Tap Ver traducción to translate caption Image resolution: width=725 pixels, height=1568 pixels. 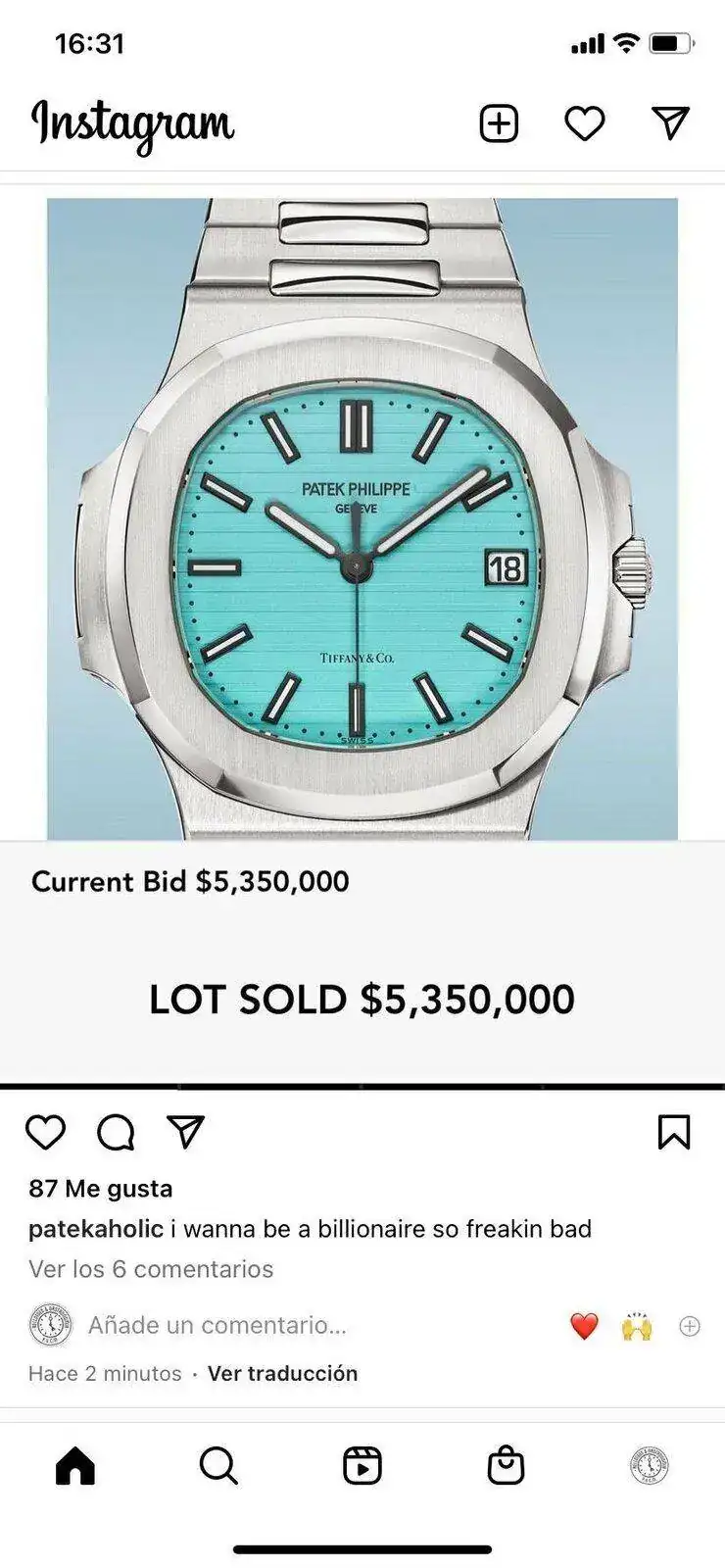point(282,1374)
